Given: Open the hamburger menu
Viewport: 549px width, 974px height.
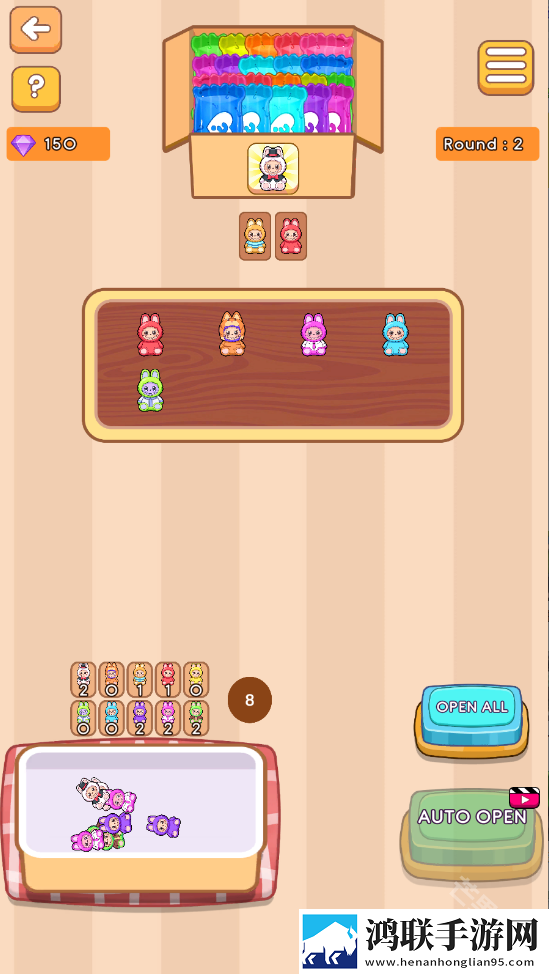Looking at the screenshot, I should [x=506, y=68].
